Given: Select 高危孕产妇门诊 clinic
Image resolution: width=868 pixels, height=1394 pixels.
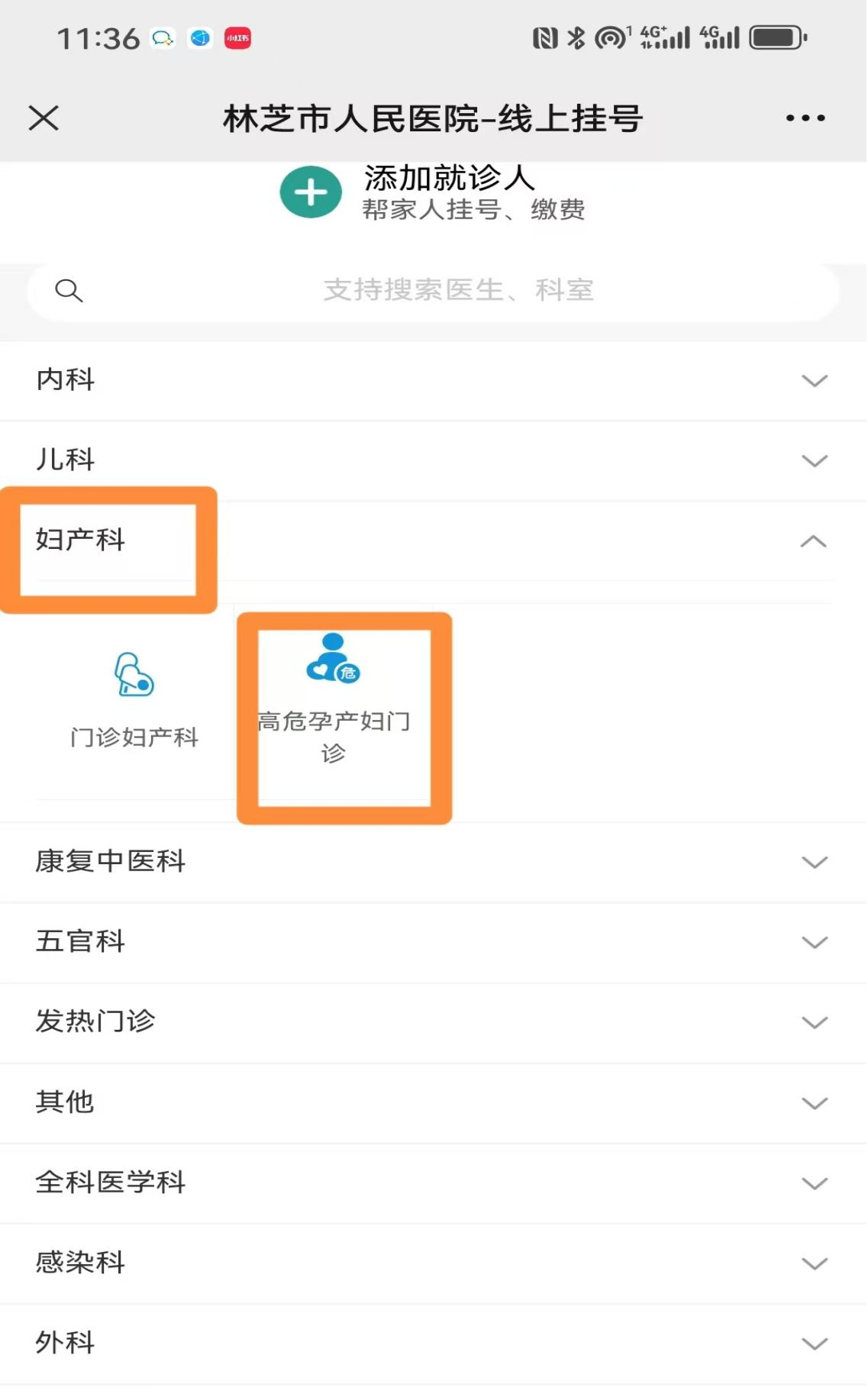Looking at the screenshot, I should tap(334, 699).
